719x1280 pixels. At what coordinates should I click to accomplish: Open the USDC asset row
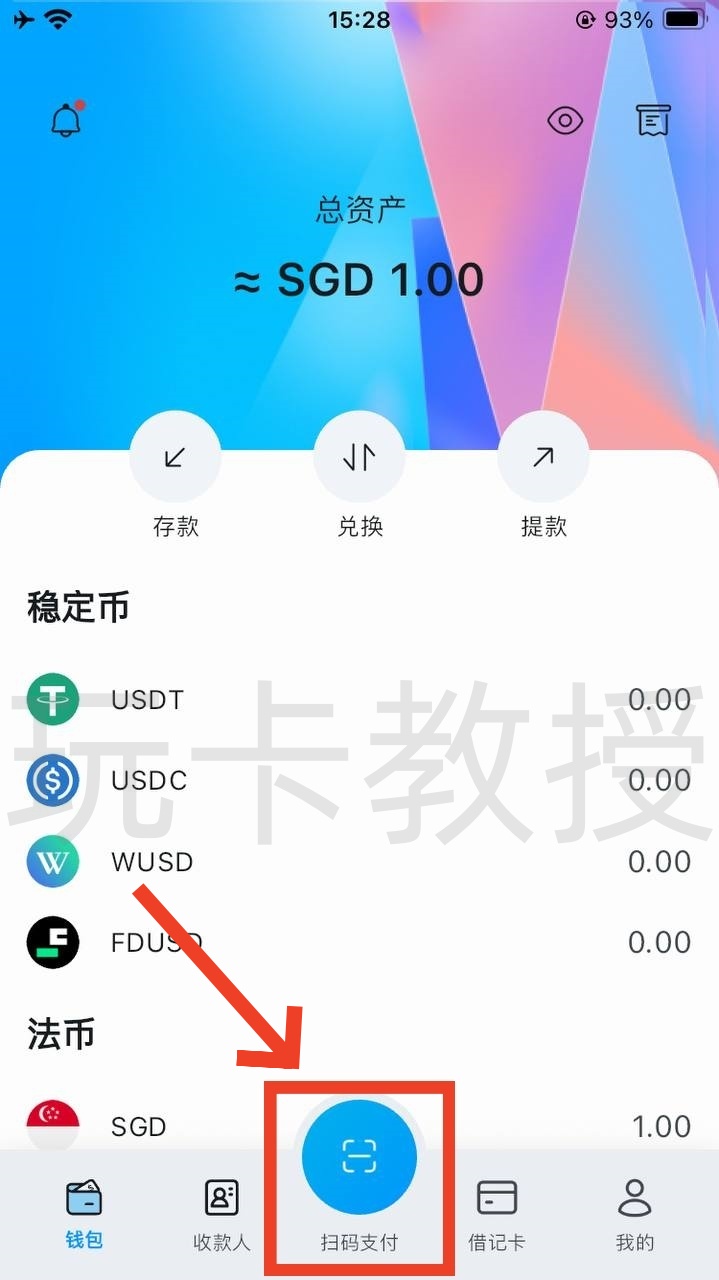(359, 780)
